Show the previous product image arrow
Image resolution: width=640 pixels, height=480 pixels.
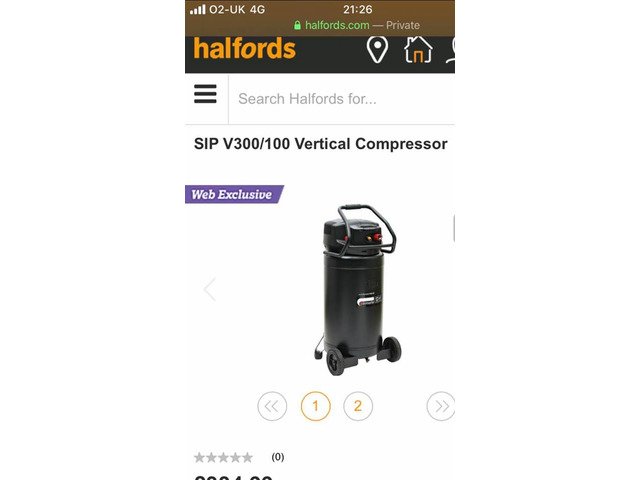pos(209,290)
